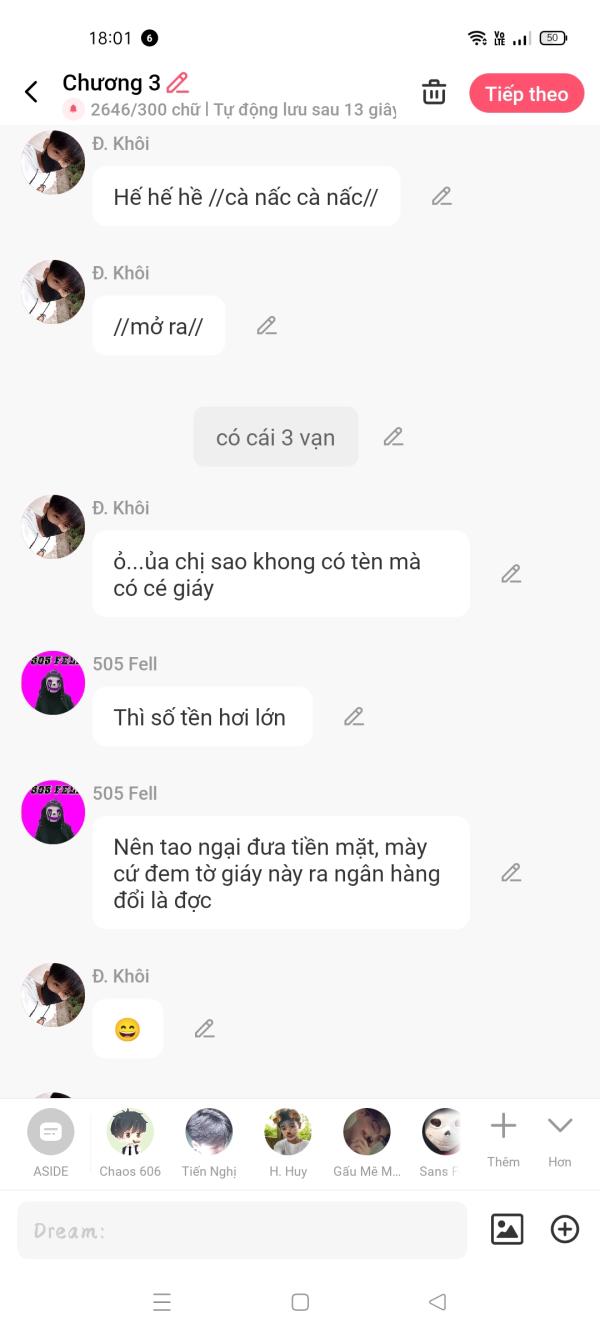Delete chapter with the trash icon
Image resolution: width=600 pixels, height=1333 pixels.
434,92
